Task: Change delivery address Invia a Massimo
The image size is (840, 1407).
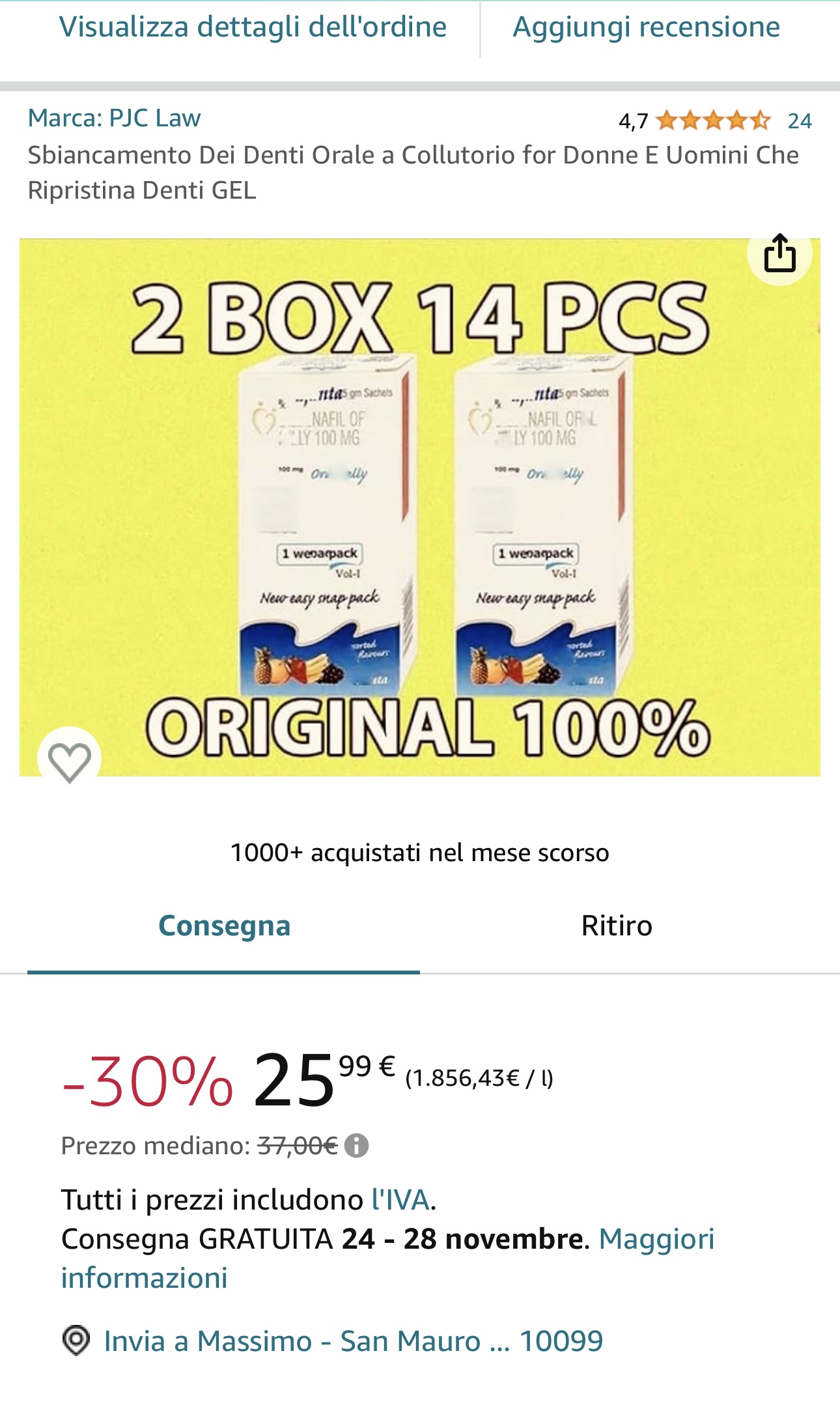Action: [x=353, y=1341]
